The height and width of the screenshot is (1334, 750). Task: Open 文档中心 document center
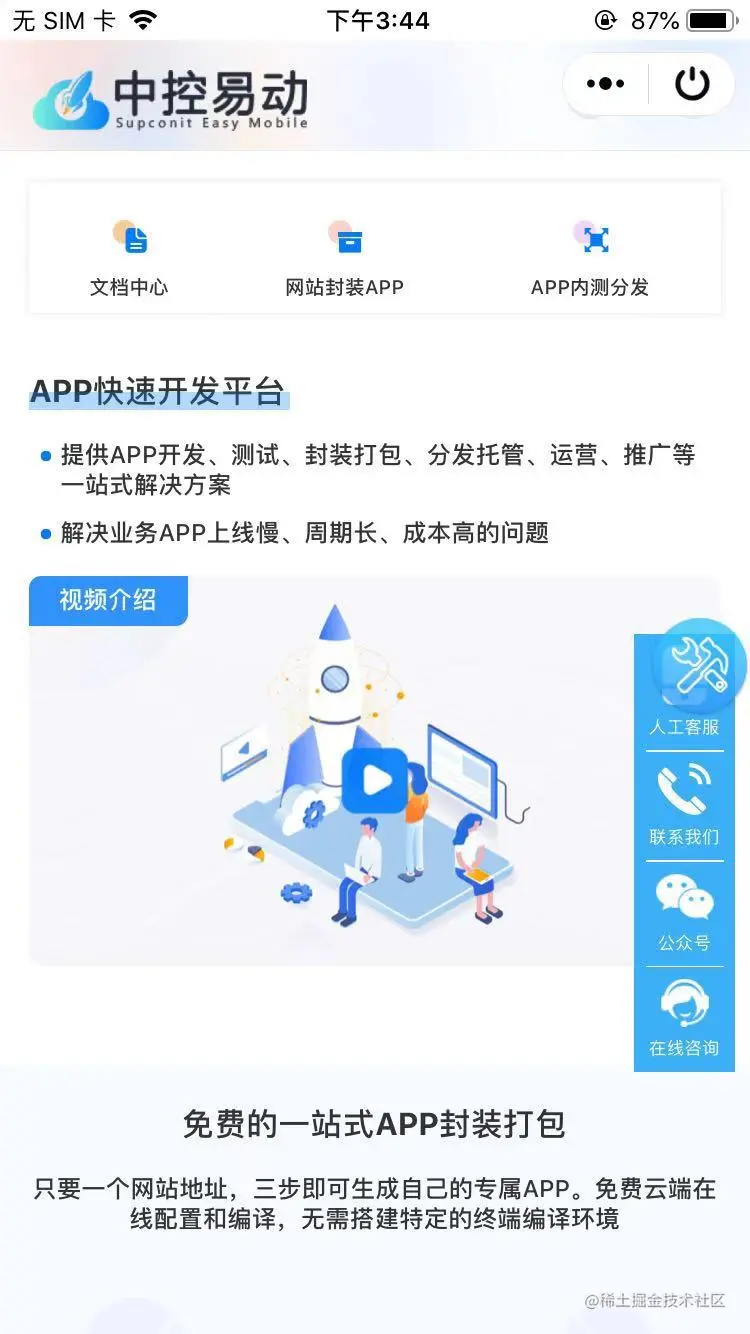[129, 256]
